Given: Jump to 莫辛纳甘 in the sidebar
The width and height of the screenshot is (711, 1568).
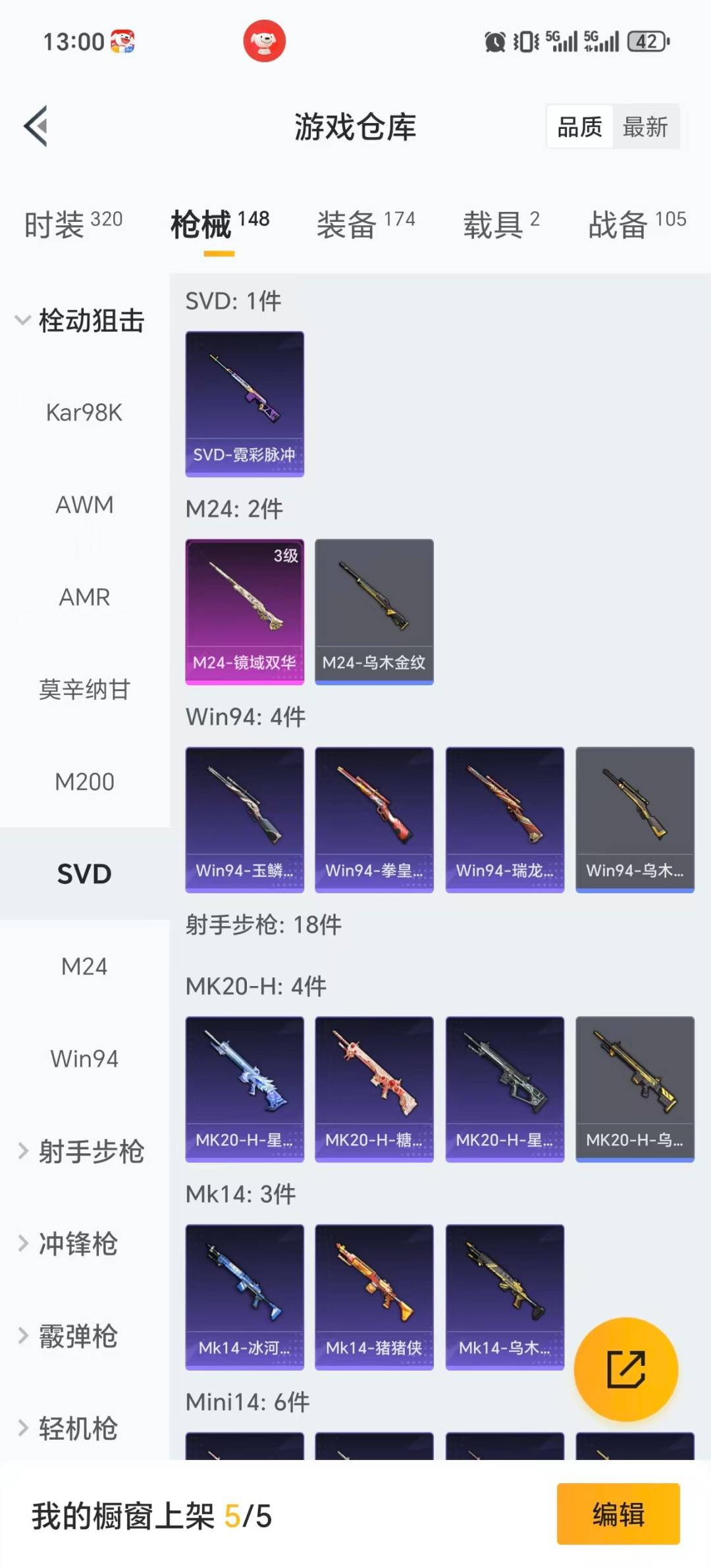Looking at the screenshot, I should click(84, 689).
